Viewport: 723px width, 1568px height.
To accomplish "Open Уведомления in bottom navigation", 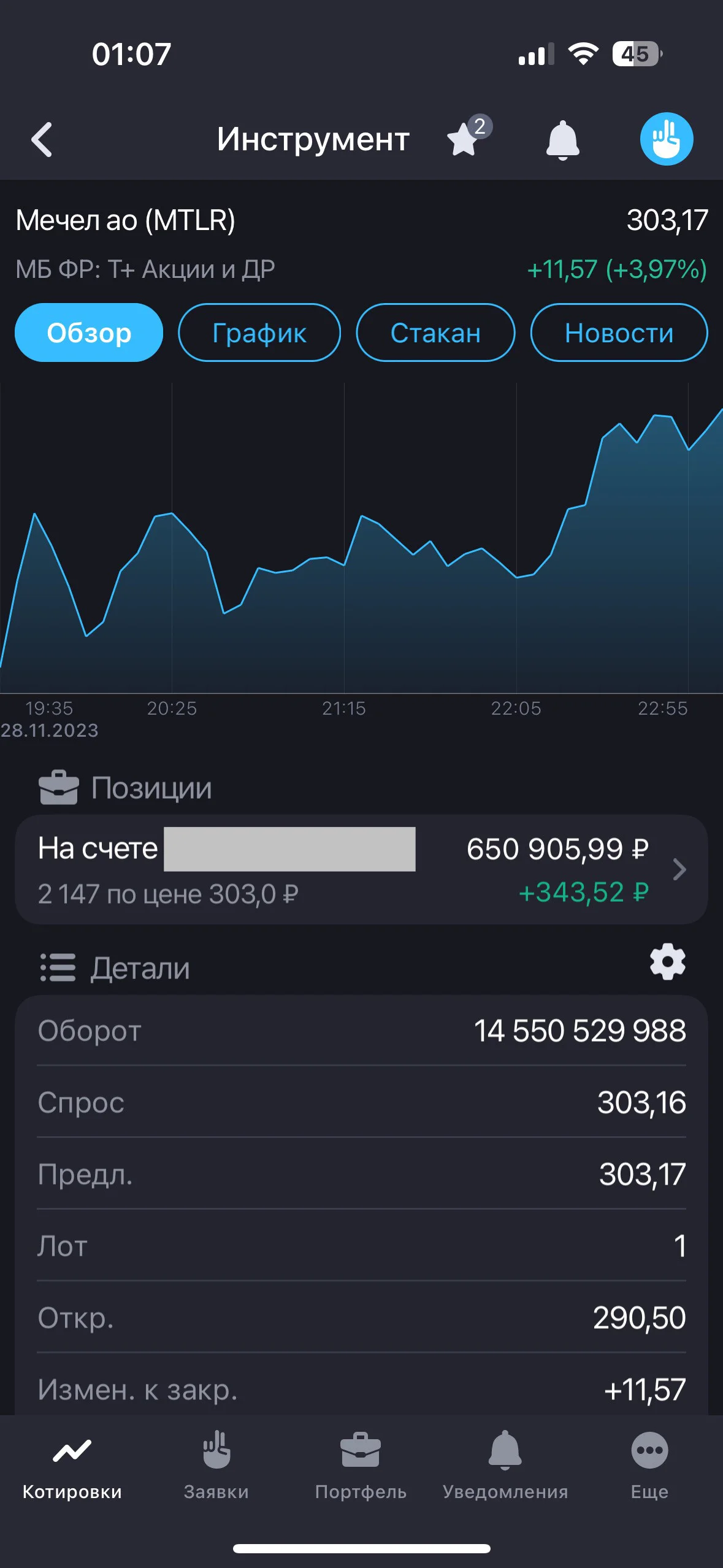I will (505, 1467).
